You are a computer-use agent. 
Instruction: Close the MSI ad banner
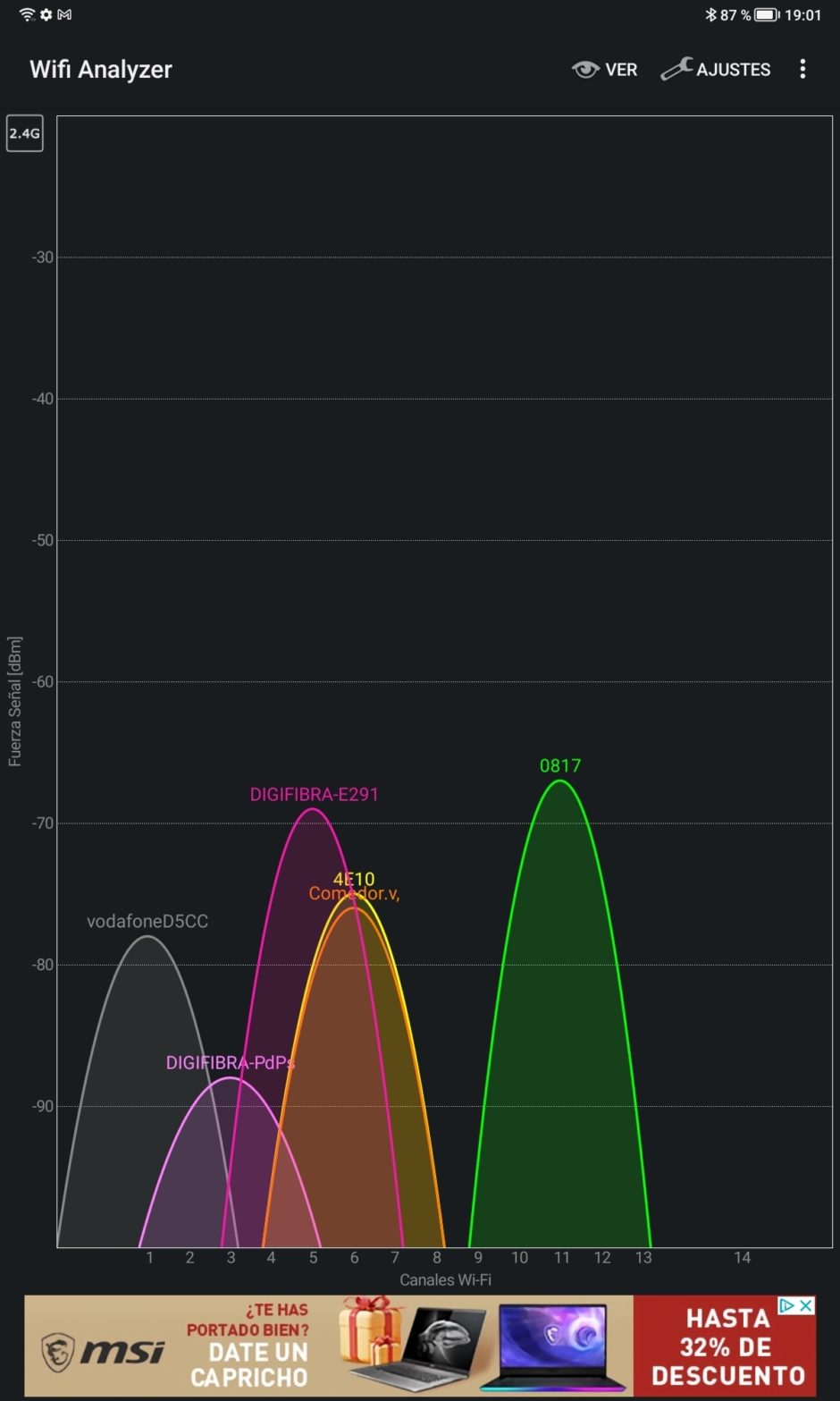806,1306
